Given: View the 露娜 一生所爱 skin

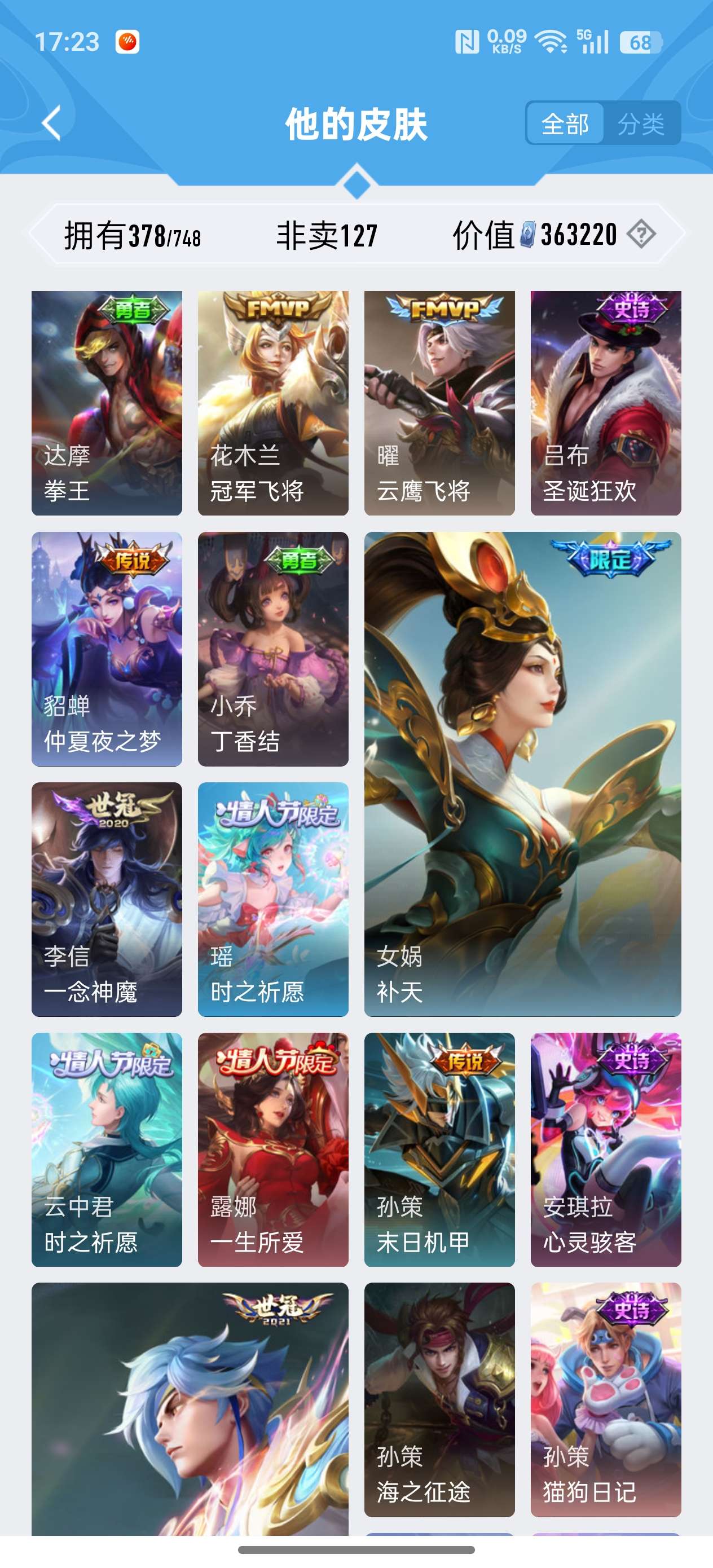Looking at the screenshot, I should (273, 1149).
